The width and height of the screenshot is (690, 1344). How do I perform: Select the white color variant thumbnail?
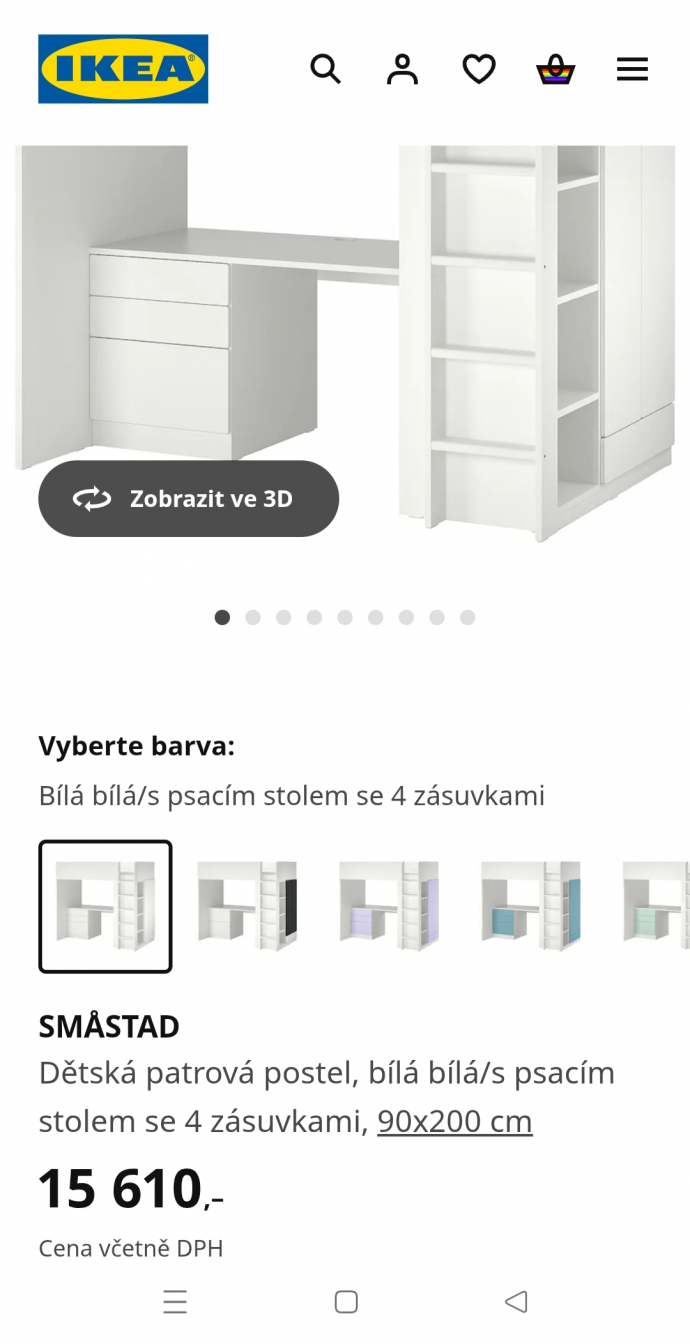pos(106,906)
